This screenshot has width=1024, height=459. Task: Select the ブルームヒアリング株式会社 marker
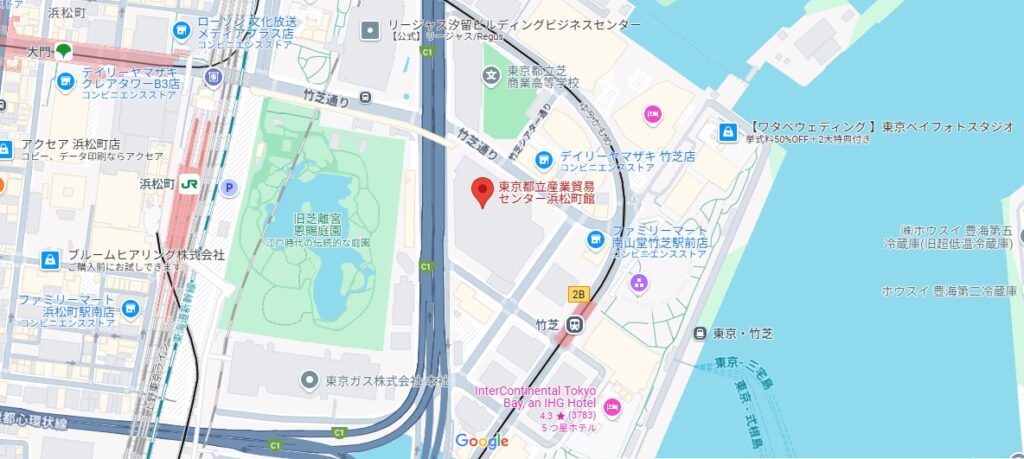pyautogui.click(x=50, y=259)
